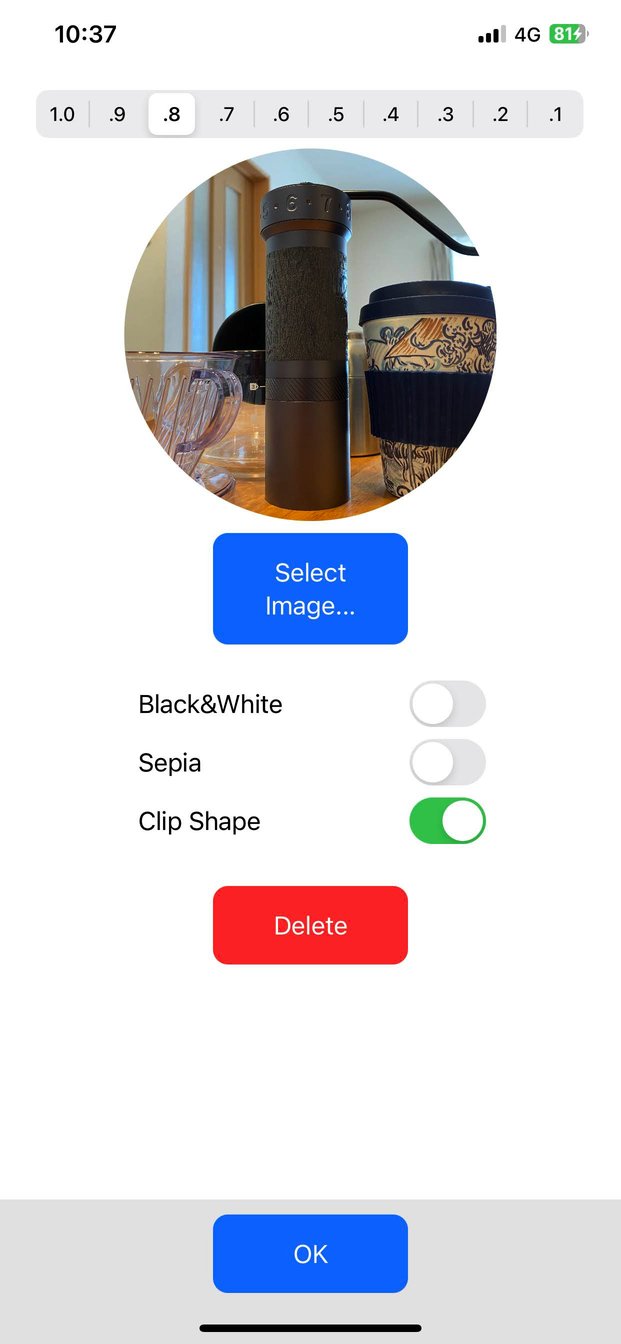
Task: Confirm with the OK button
Action: (x=310, y=1254)
